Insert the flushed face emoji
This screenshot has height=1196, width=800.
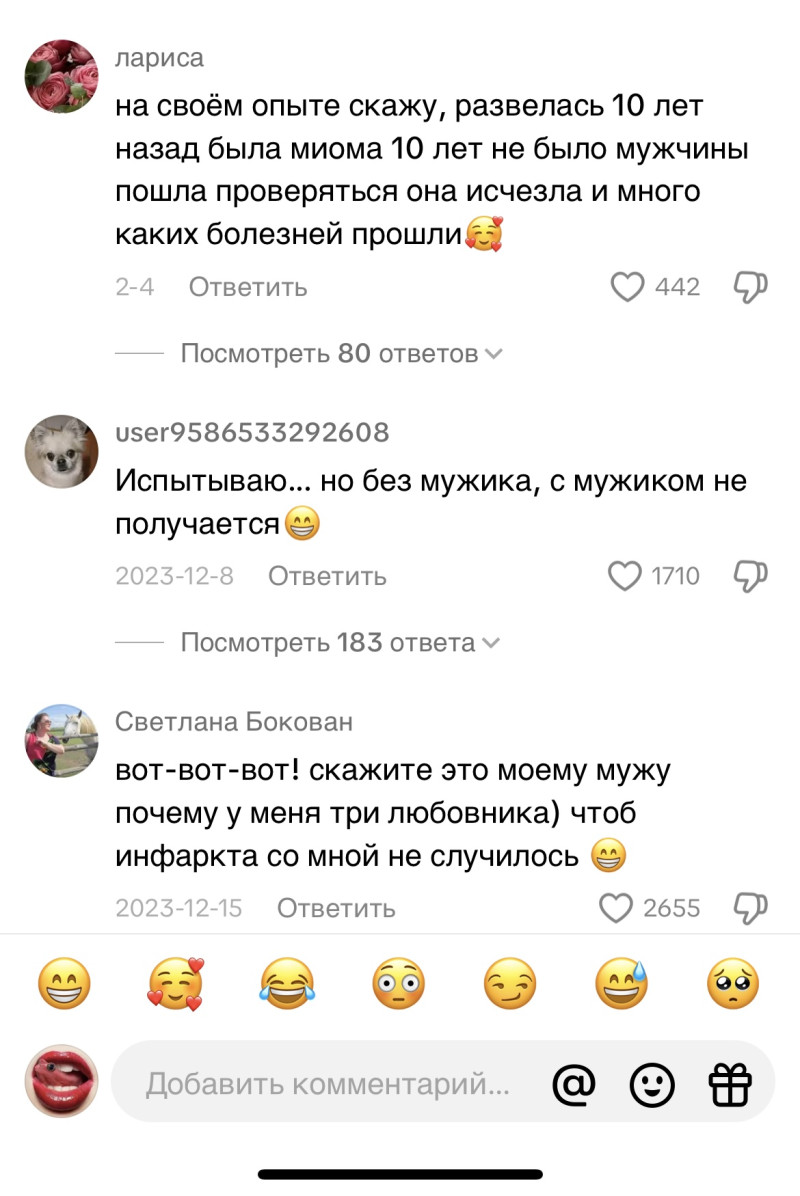pyautogui.click(x=398, y=985)
